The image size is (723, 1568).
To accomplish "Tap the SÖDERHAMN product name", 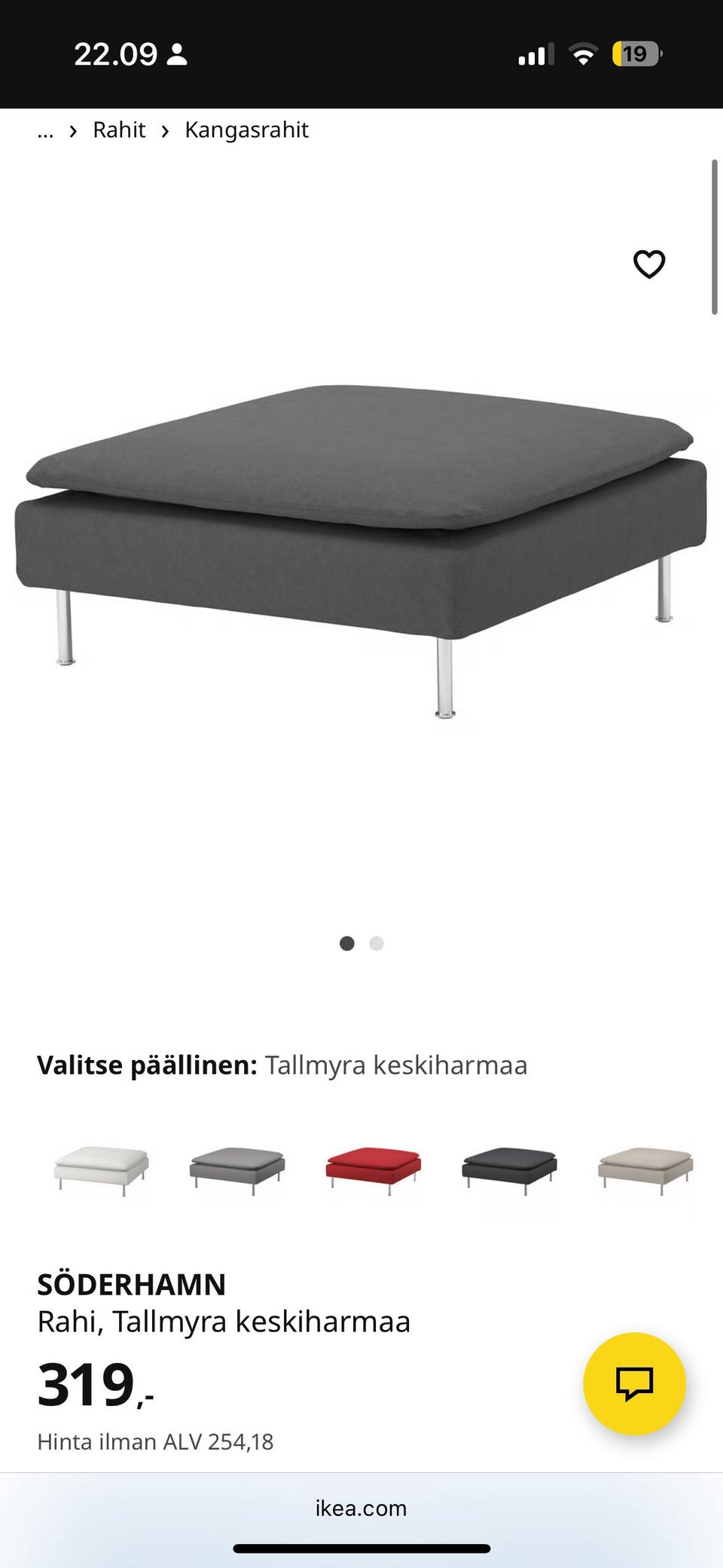I will click(x=132, y=1283).
